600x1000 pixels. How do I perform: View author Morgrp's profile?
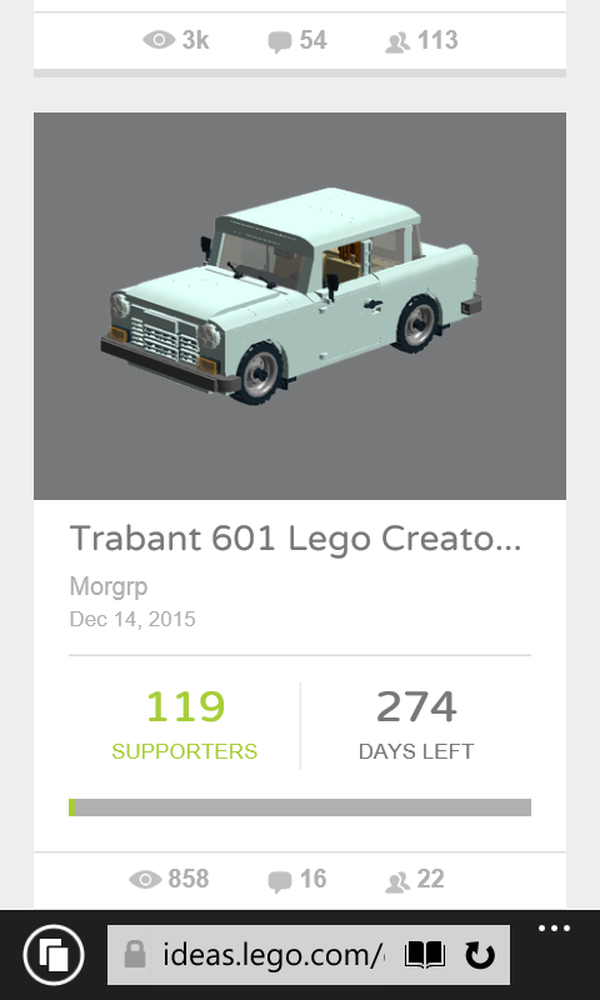tap(108, 586)
